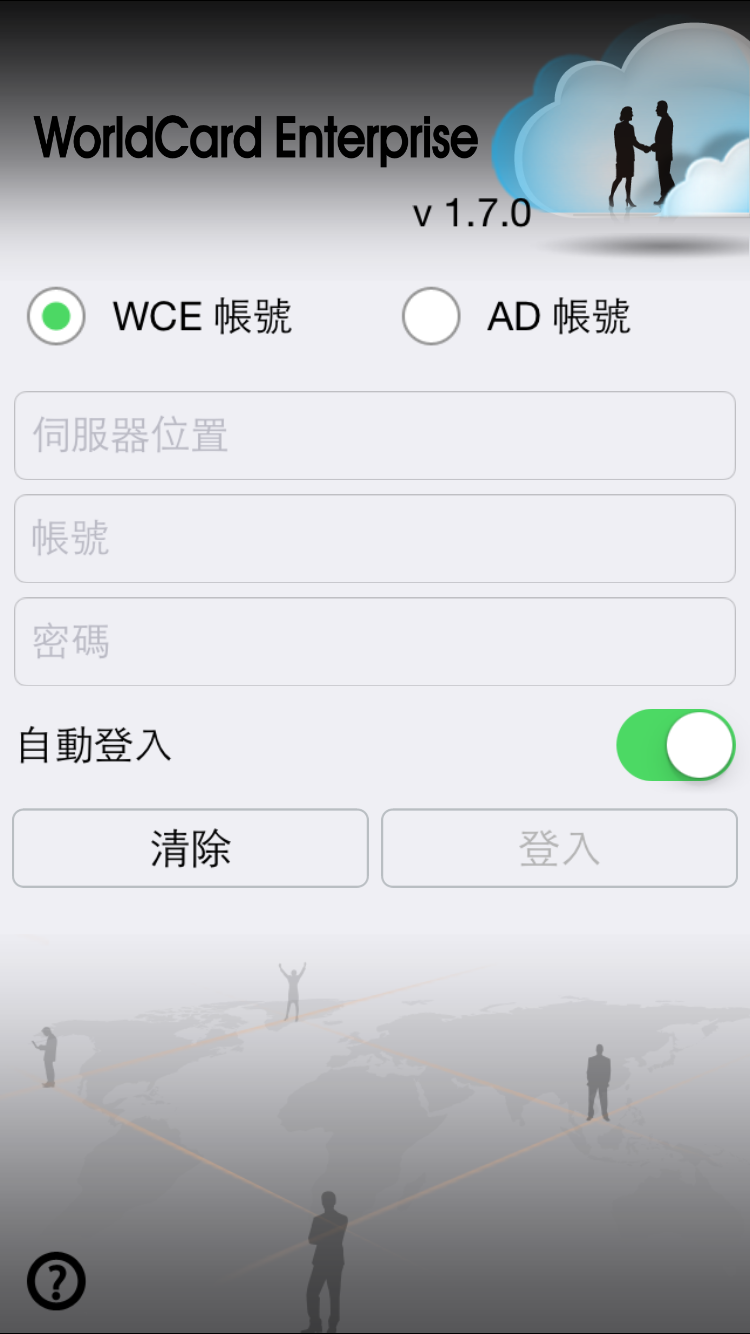The height and width of the screenshot is (1334, 750).
Task: Tap the 清除 clear button
Action: click(190, 848)
